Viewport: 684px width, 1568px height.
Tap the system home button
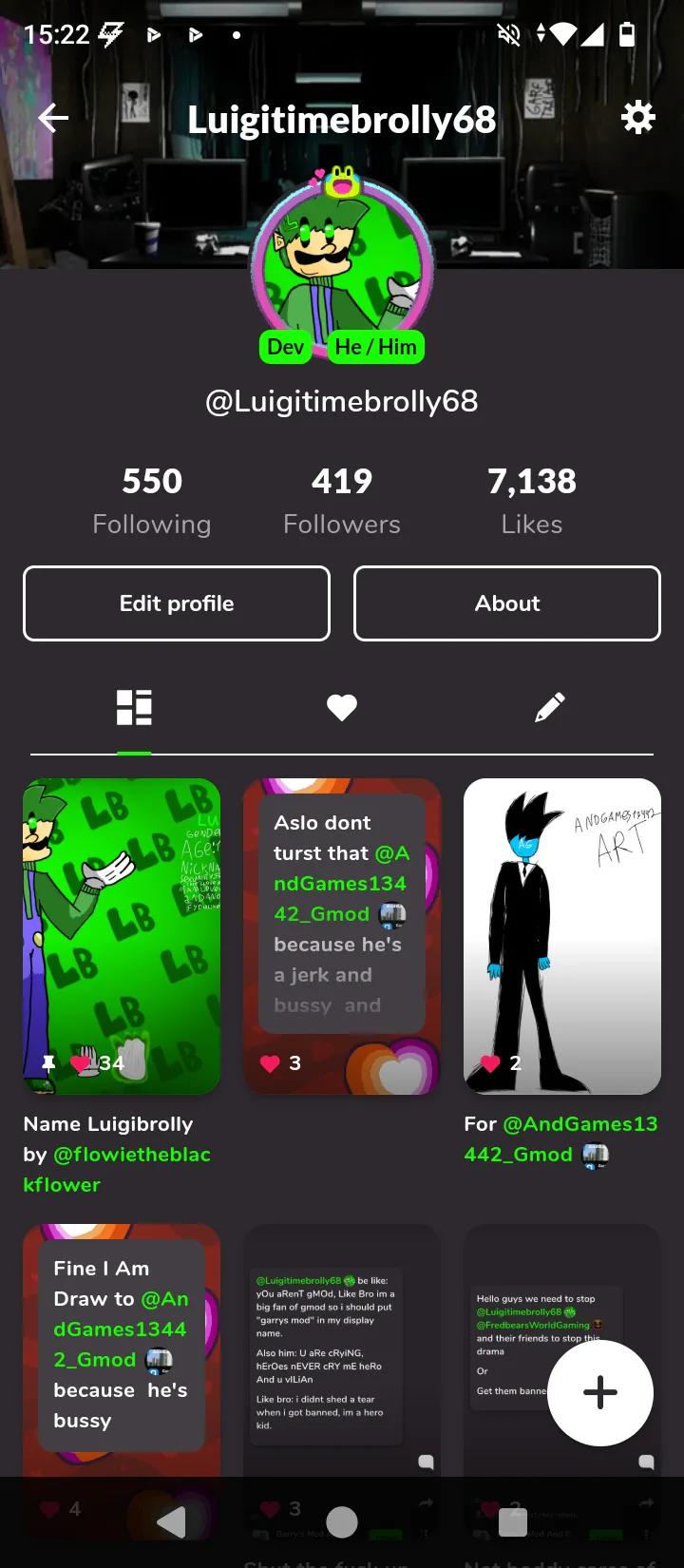click(342, 1522)
